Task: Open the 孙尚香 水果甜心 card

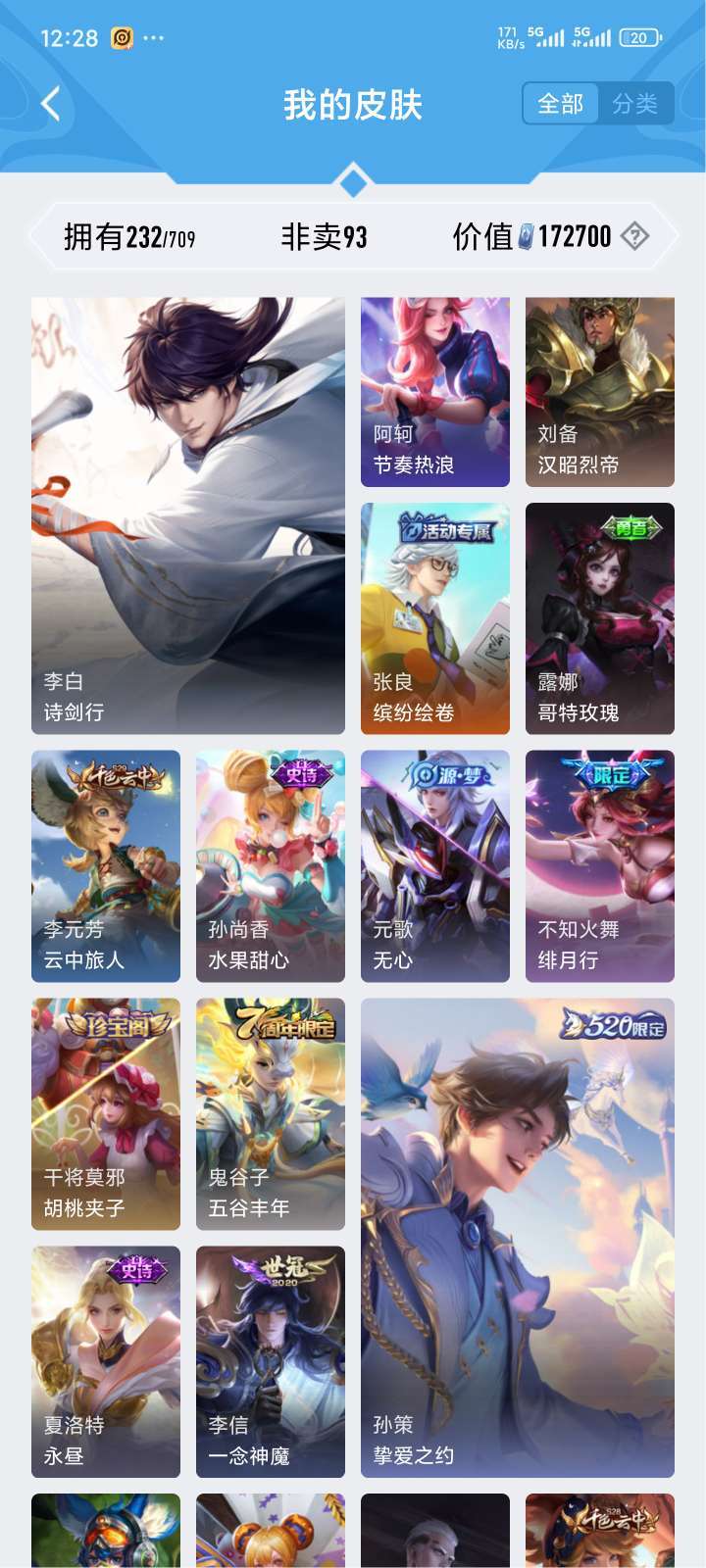Action: pos(271,866)
